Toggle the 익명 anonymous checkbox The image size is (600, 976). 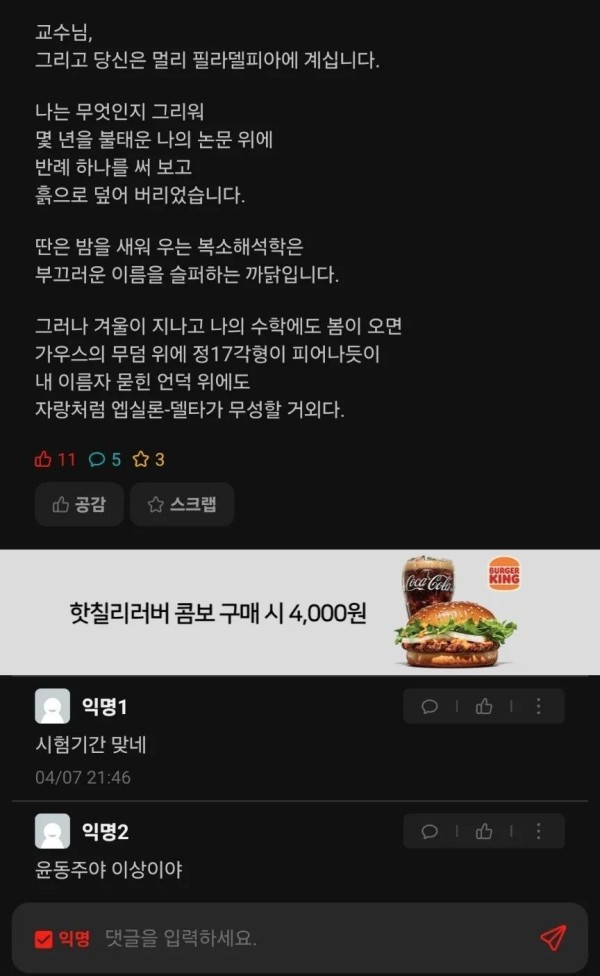[x=43, y=939]
